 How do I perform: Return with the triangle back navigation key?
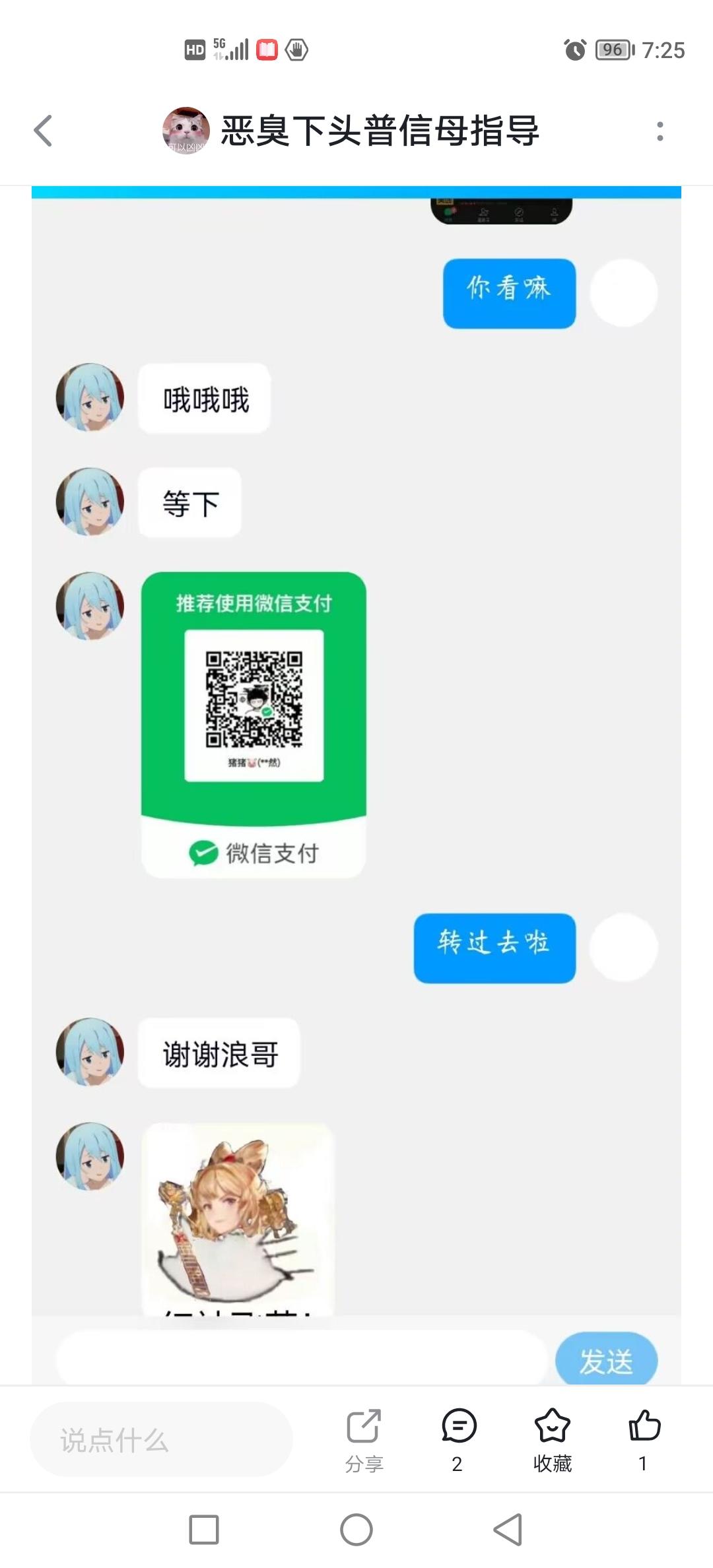click(505, 1530)
